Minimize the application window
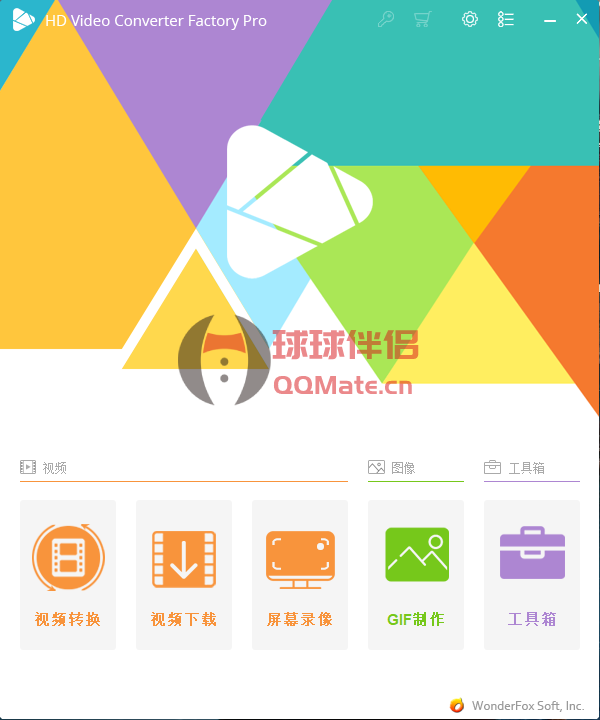The height and width of the screenshot is (720, 600). pos(550,19)
